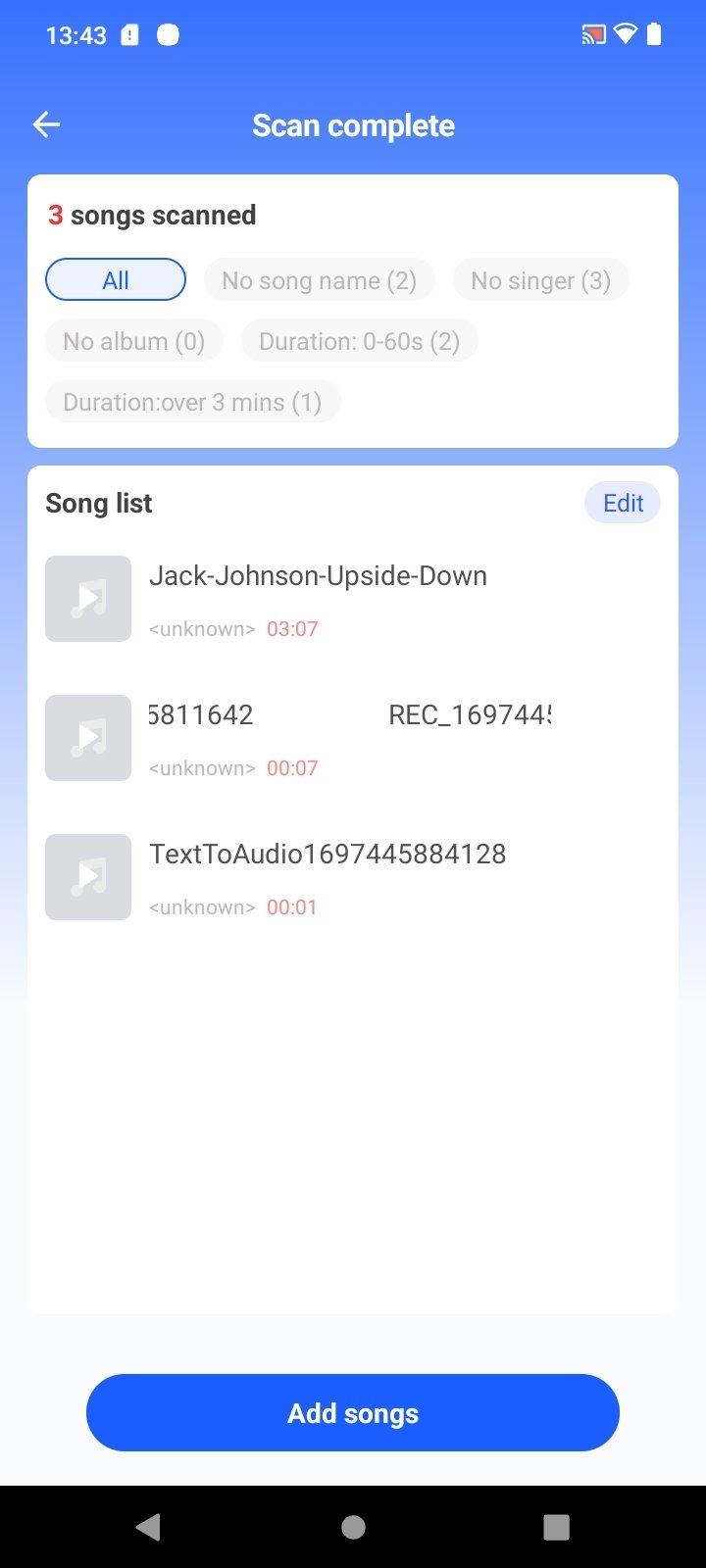Filter by No album (0)
Viewport: 706px width, 1568px height.
click(133, 341)
